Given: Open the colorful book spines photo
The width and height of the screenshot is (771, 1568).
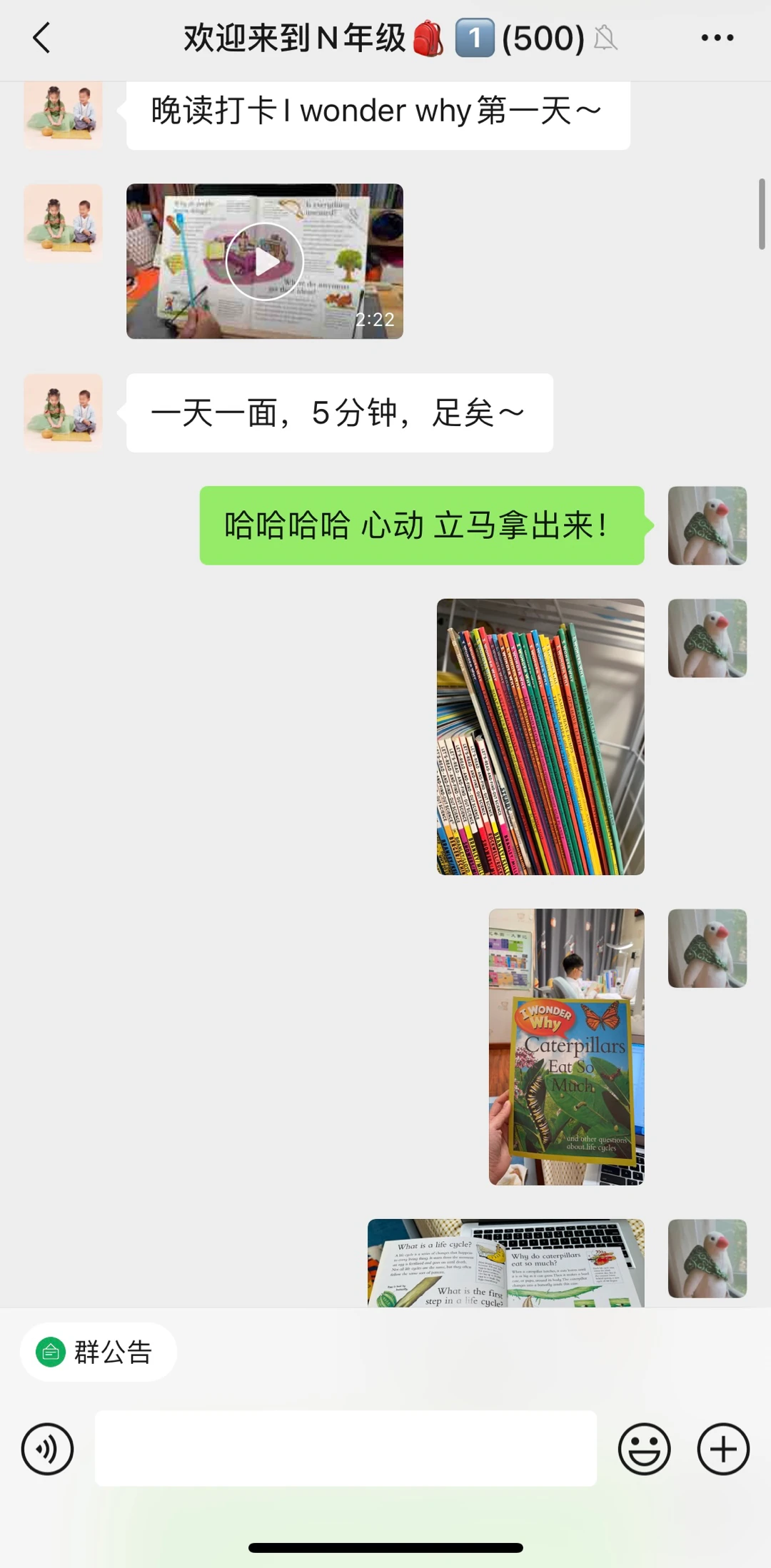Looking at the screenshot, I should pos(540,737).
